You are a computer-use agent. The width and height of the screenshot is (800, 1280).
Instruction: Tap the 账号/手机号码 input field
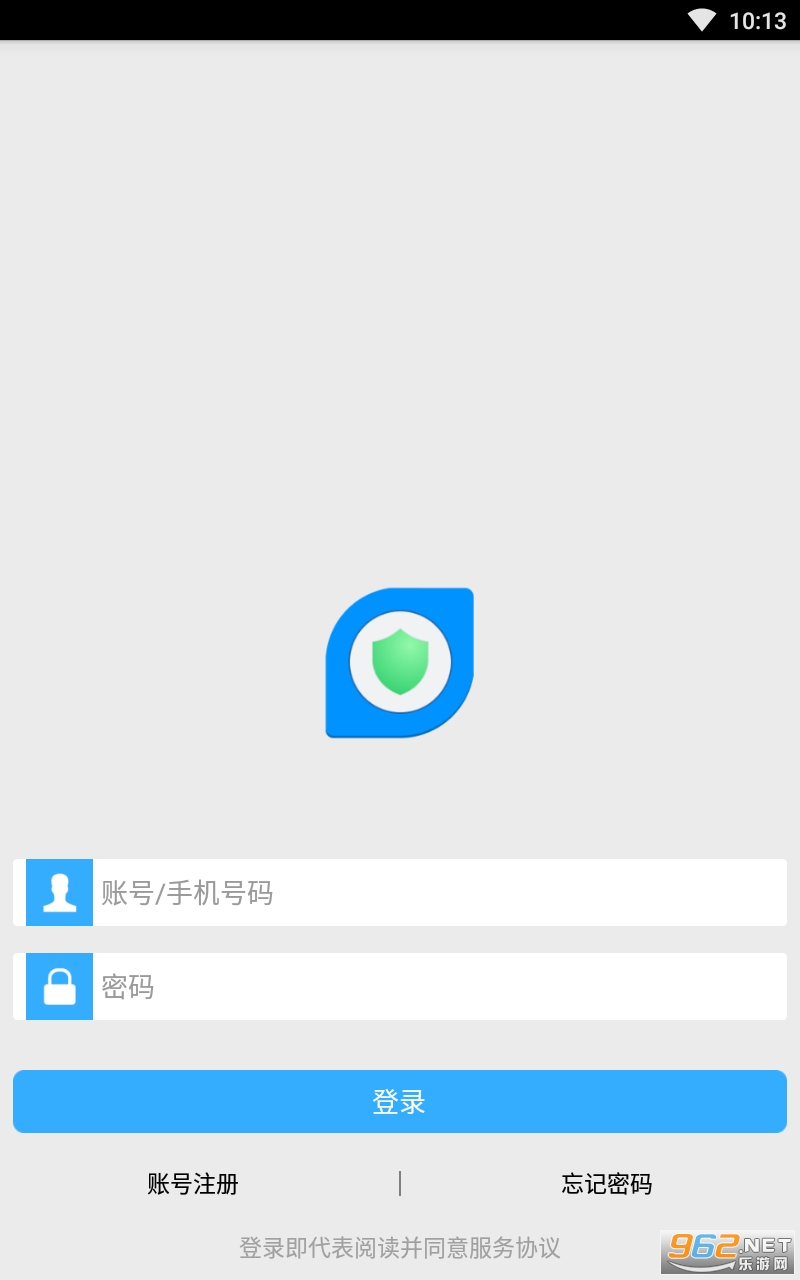(x=400, y=892)
